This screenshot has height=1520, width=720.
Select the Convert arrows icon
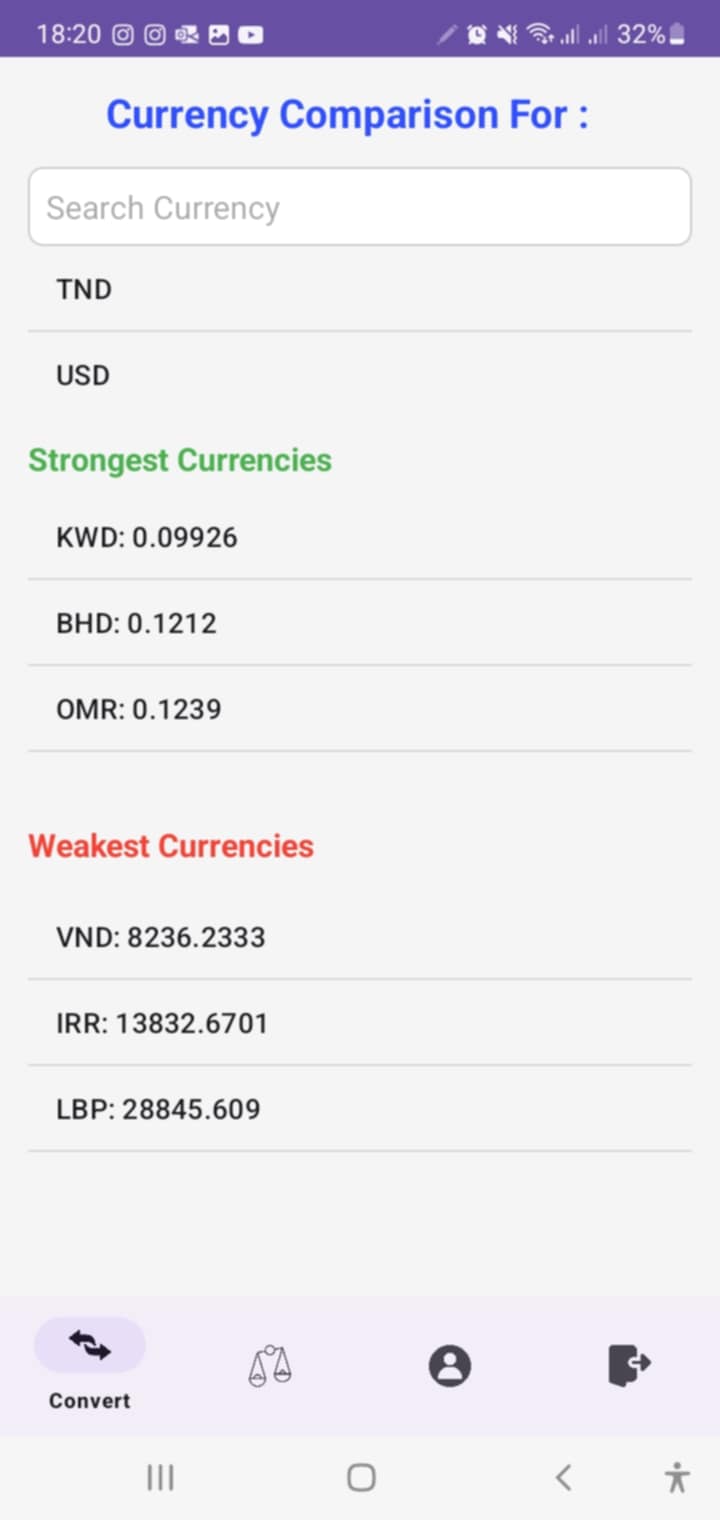pyautogui.click(x=88, y=1346)
